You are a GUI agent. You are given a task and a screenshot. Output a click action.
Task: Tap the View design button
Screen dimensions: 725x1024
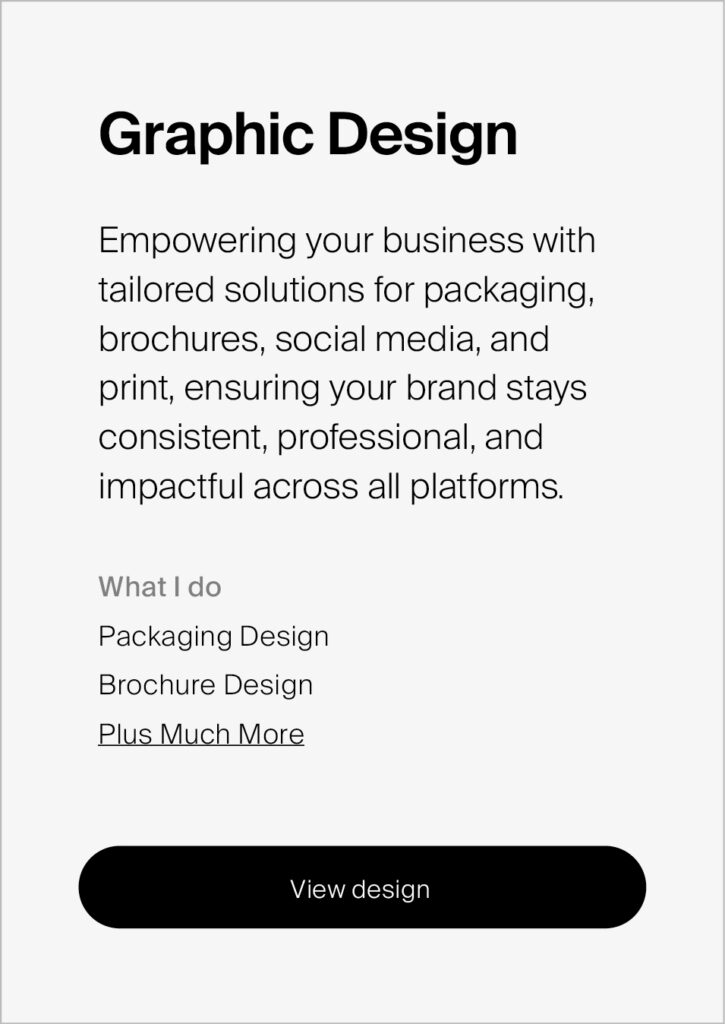tap(361, 888)
